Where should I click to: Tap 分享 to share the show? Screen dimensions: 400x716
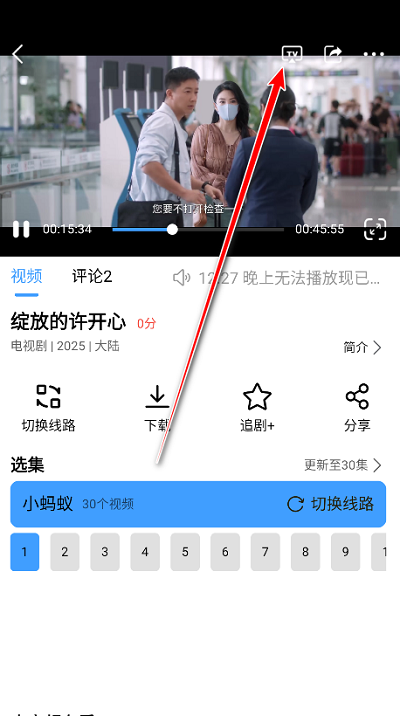coord(357,409)
